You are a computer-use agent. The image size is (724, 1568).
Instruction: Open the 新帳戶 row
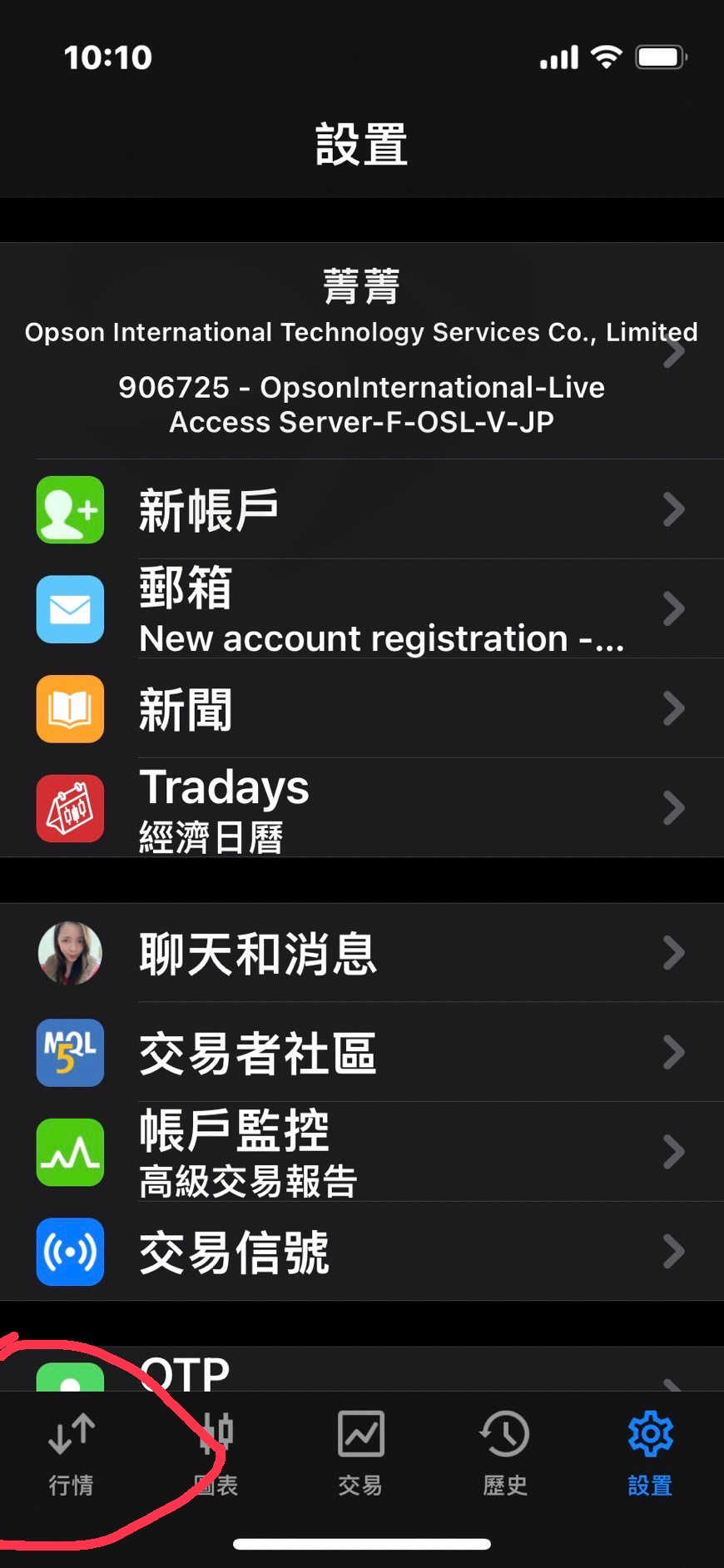click(x=362, y=509)
